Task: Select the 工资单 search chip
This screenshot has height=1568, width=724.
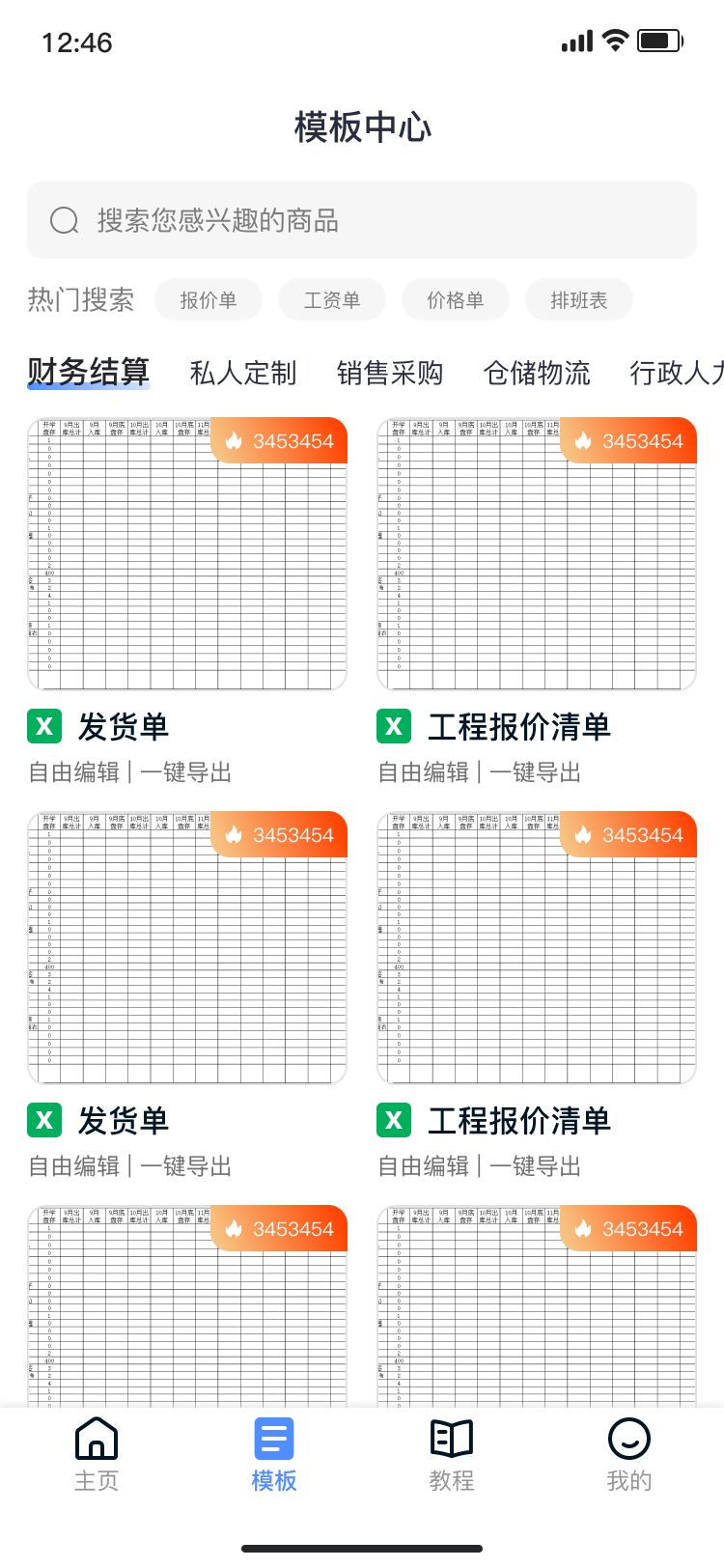Action: 332,299
